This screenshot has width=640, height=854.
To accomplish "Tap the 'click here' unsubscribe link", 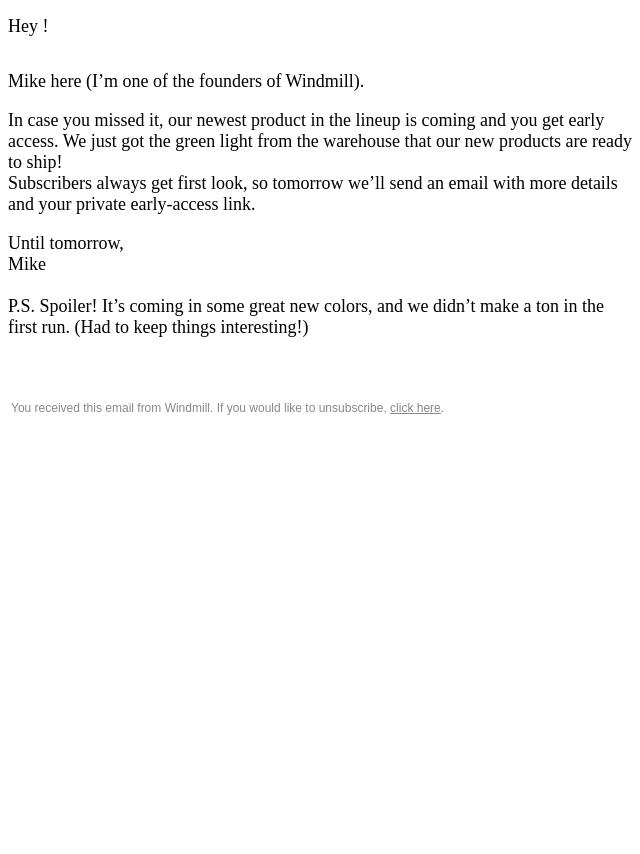I will 414,408.
